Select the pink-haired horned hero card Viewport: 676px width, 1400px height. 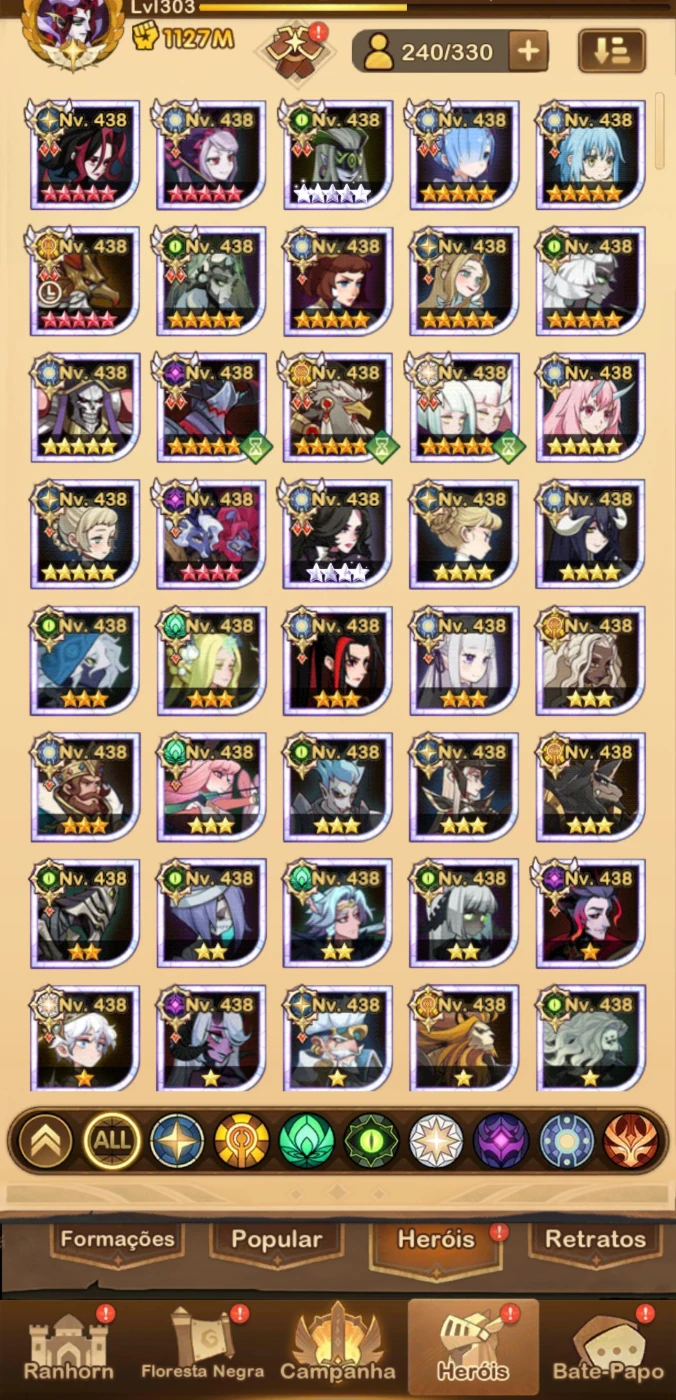[x=591, y=407]
